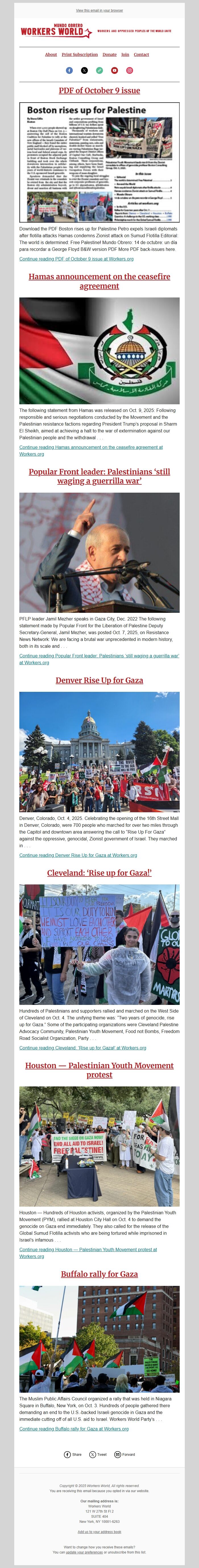Open the Donate link
199x1568 pixels.
point(109,55)
